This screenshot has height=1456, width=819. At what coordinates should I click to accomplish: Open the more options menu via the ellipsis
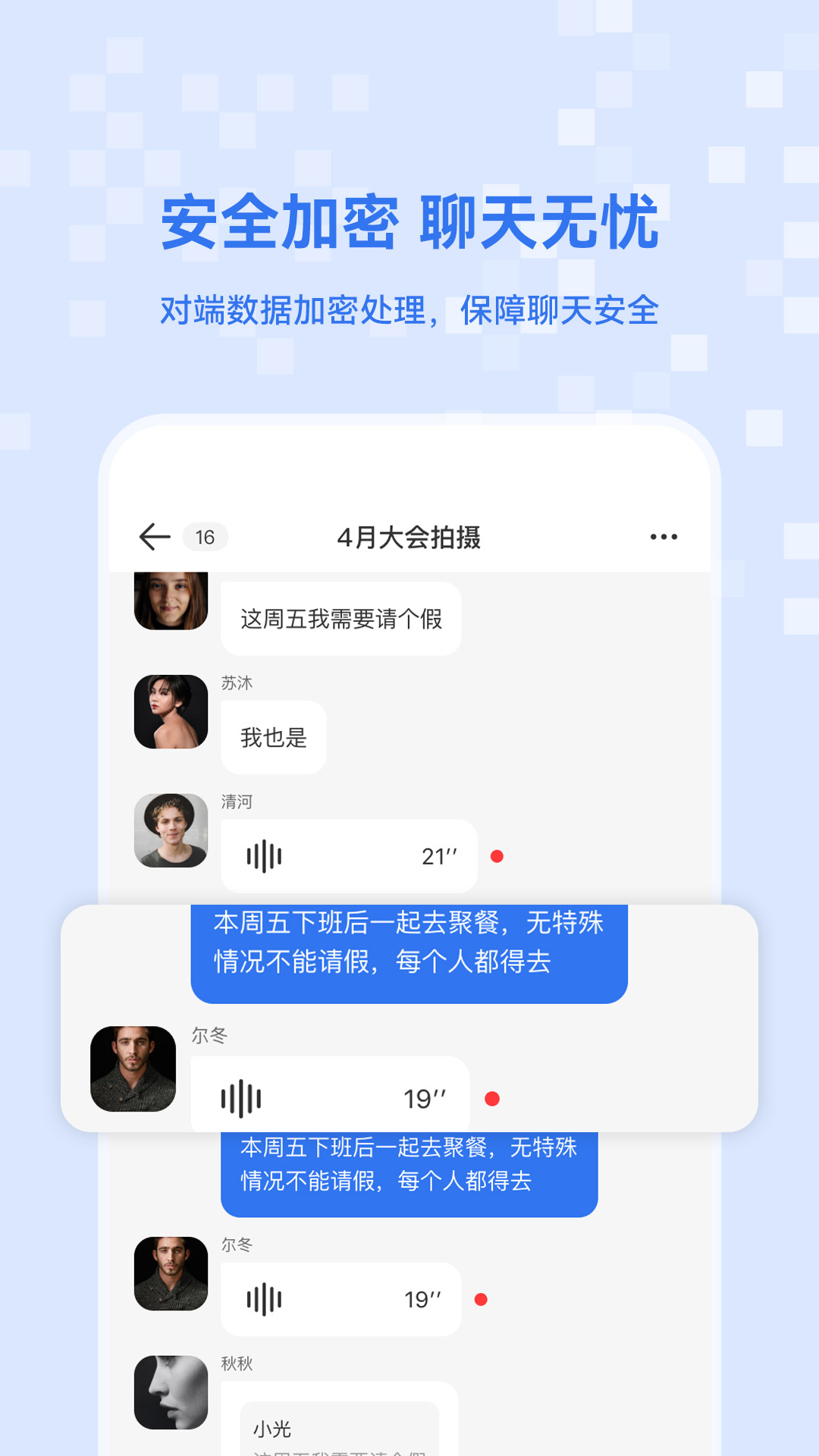point(664,535)
